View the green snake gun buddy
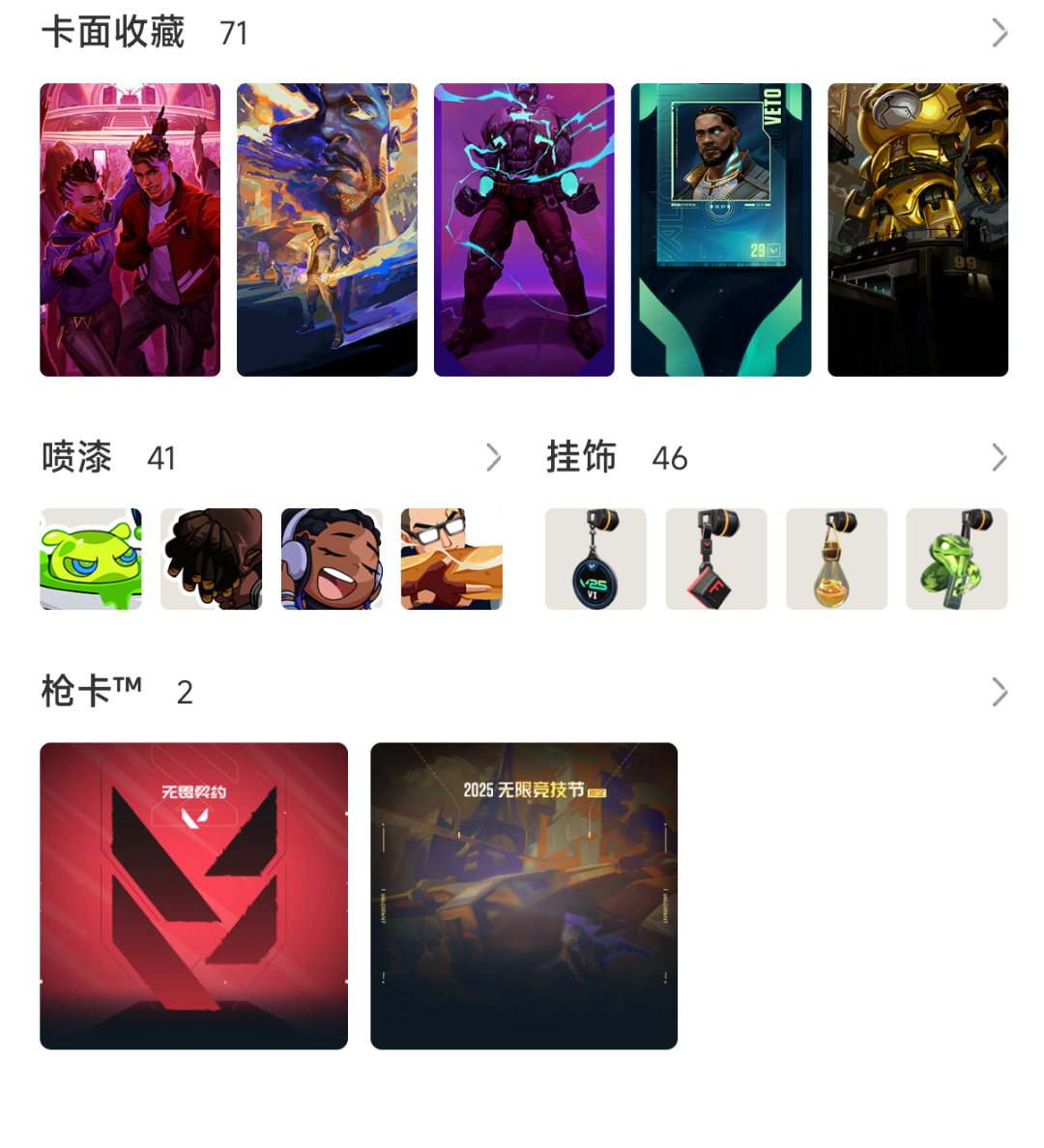The height and width of the screenshot is (1148, 1044). coord(956,560)
